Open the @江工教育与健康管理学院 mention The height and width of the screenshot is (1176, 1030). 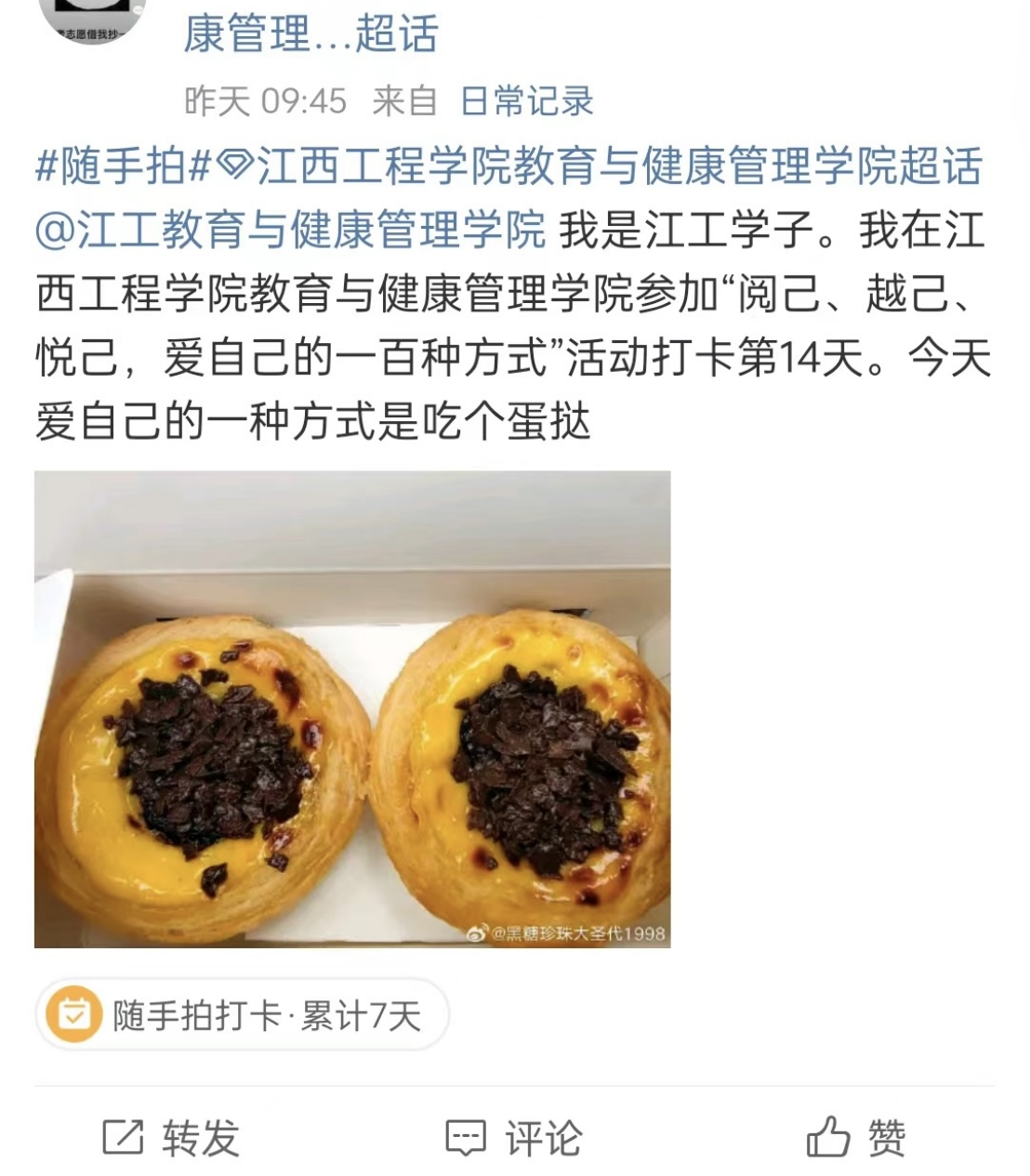290,231
